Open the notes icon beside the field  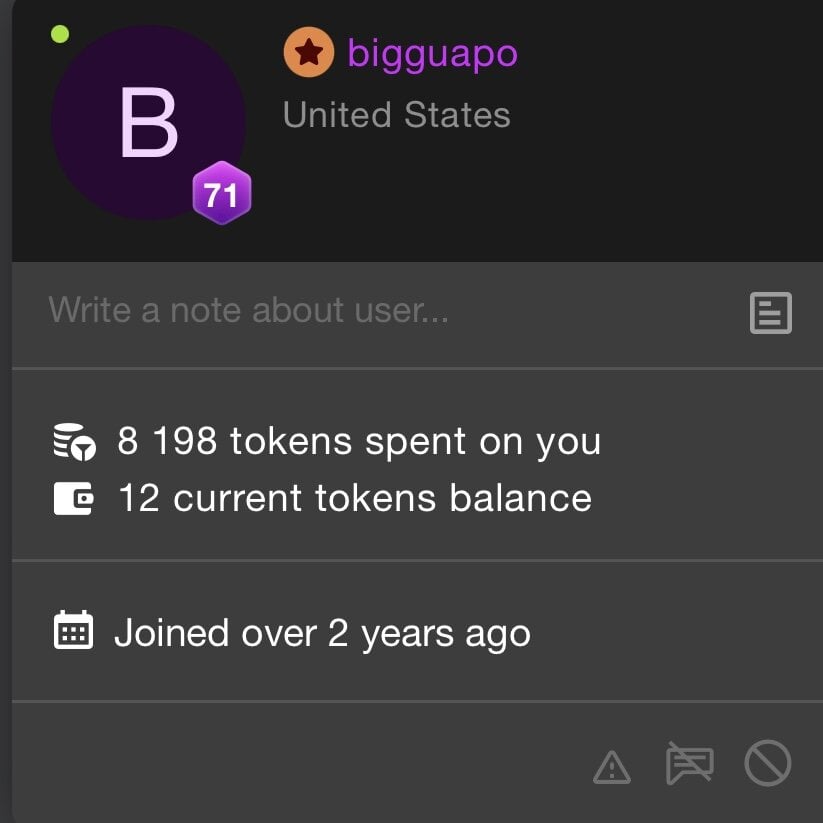click(x=771, y=313)
